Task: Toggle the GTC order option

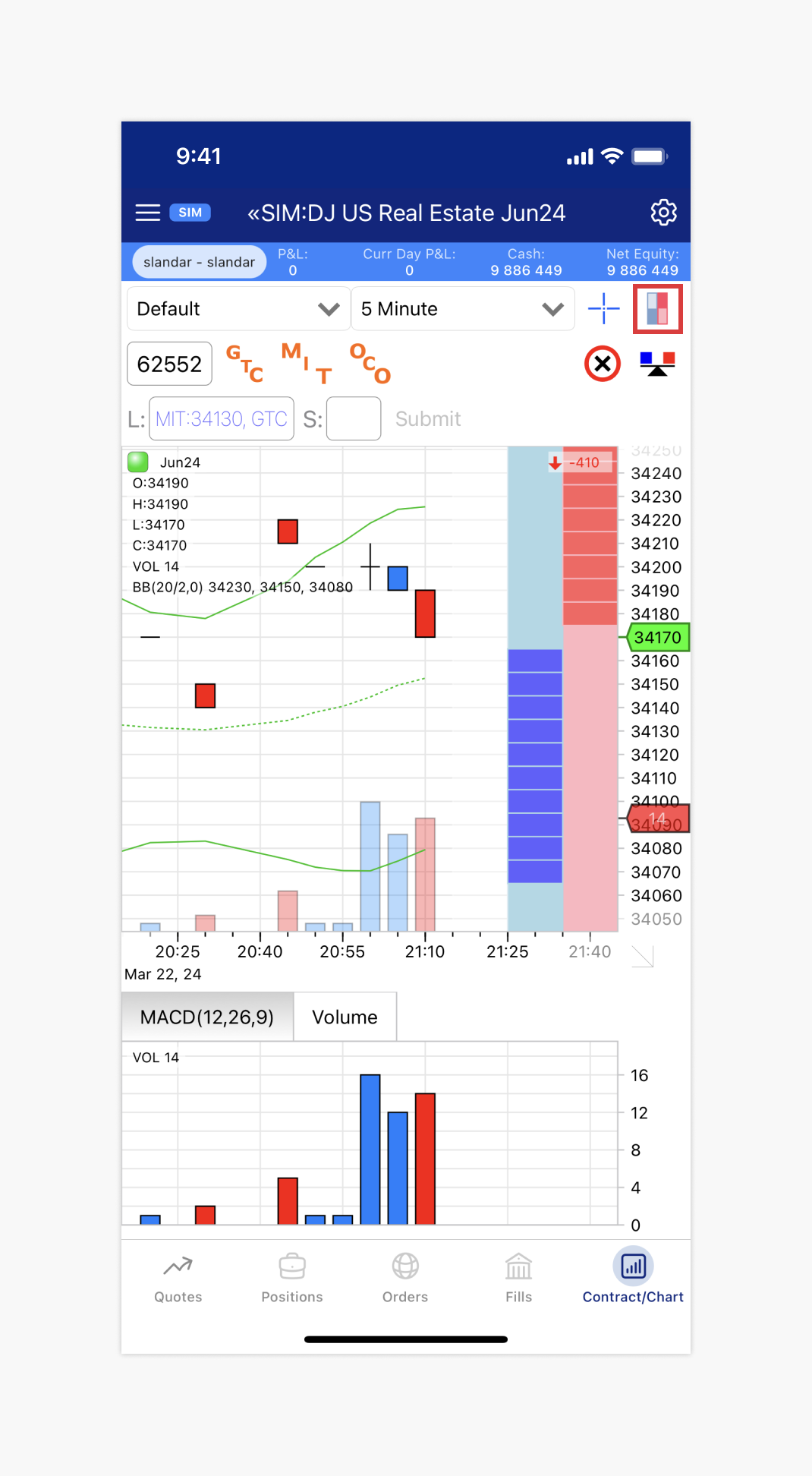Action: [244, 364]
